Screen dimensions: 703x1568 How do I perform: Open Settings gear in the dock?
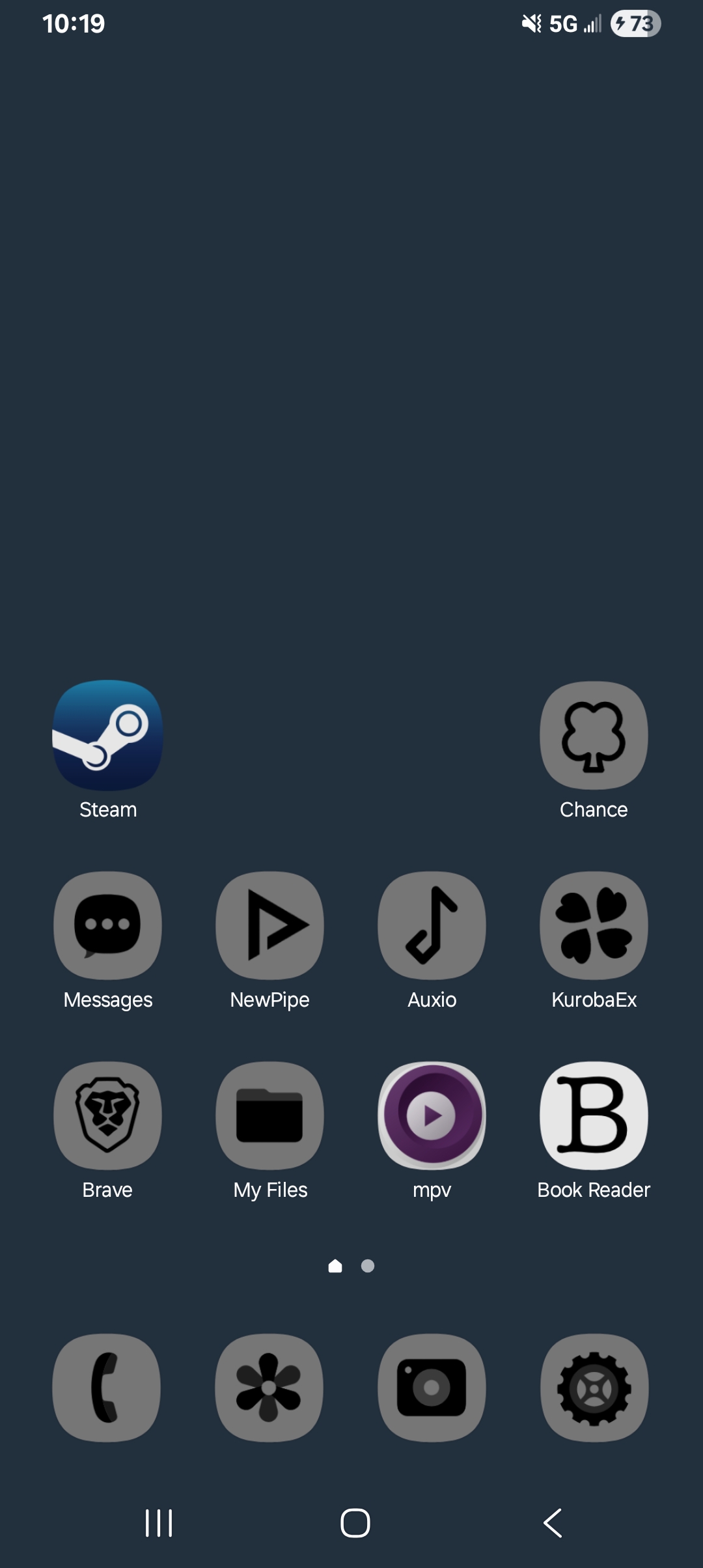click(x=594, y=1388)
